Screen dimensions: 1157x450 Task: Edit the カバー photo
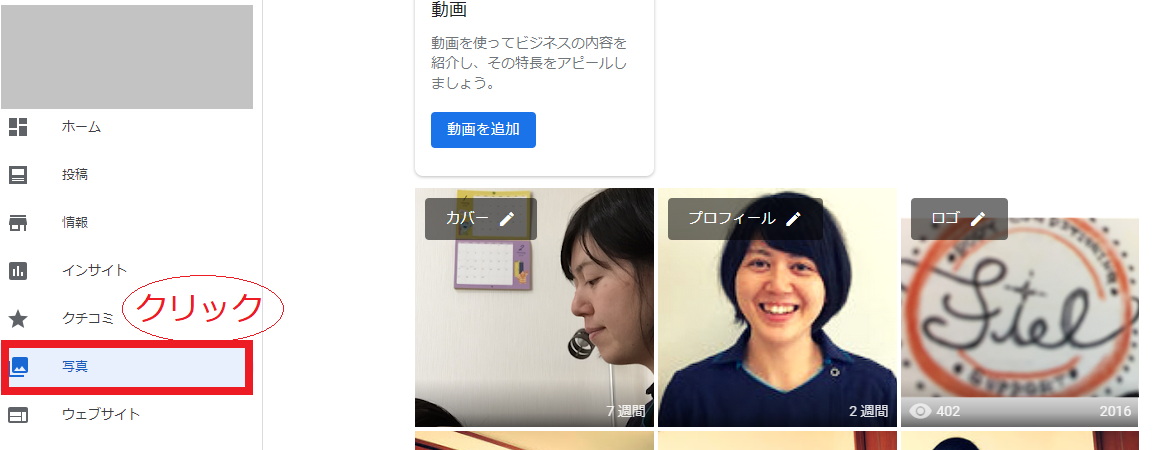481,219
